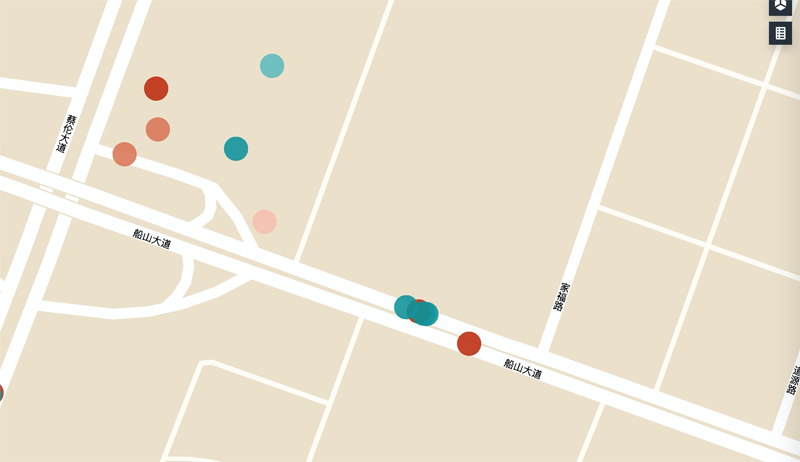This screenshot has width=800, height=462.
Task: Show the map legend panel
Action: coord(780,33)
